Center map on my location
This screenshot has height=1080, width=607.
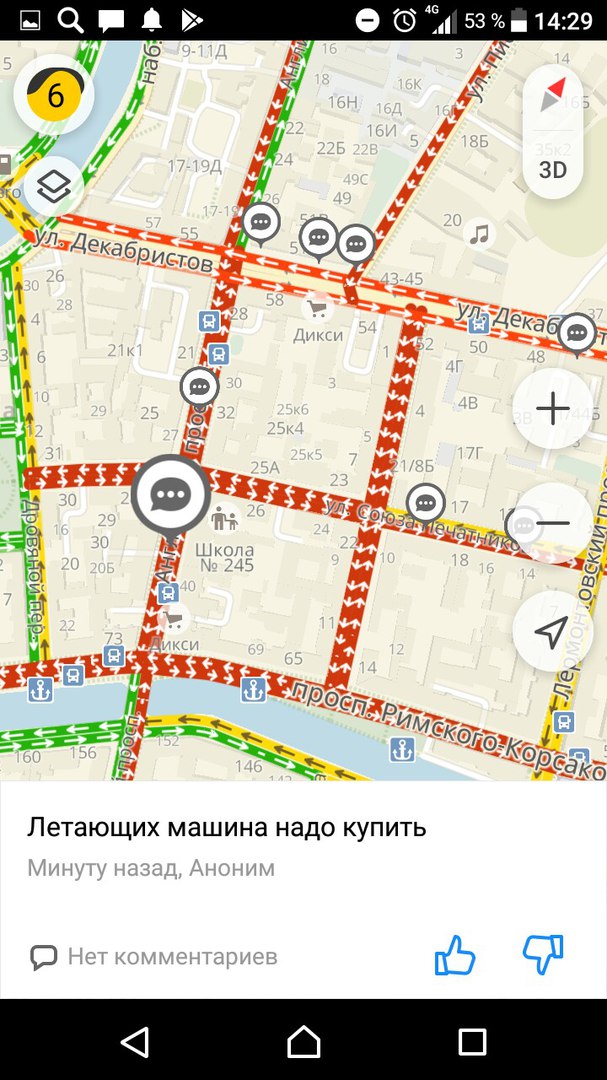553,631
